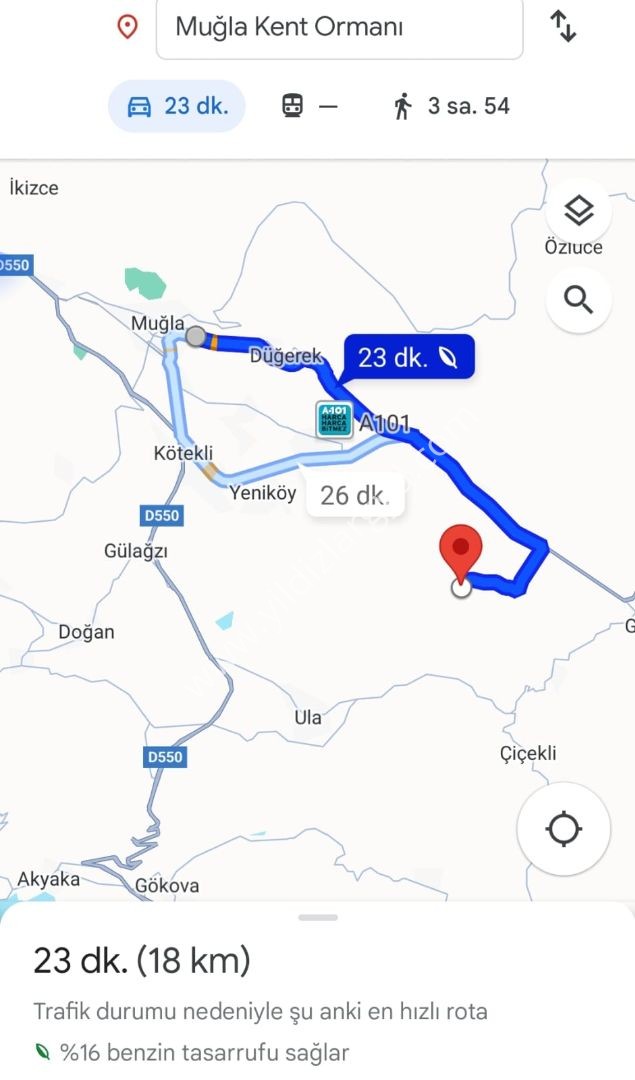Open the A101 store marker
This screenshot has width=635, height=1080.
pos(335,420)
